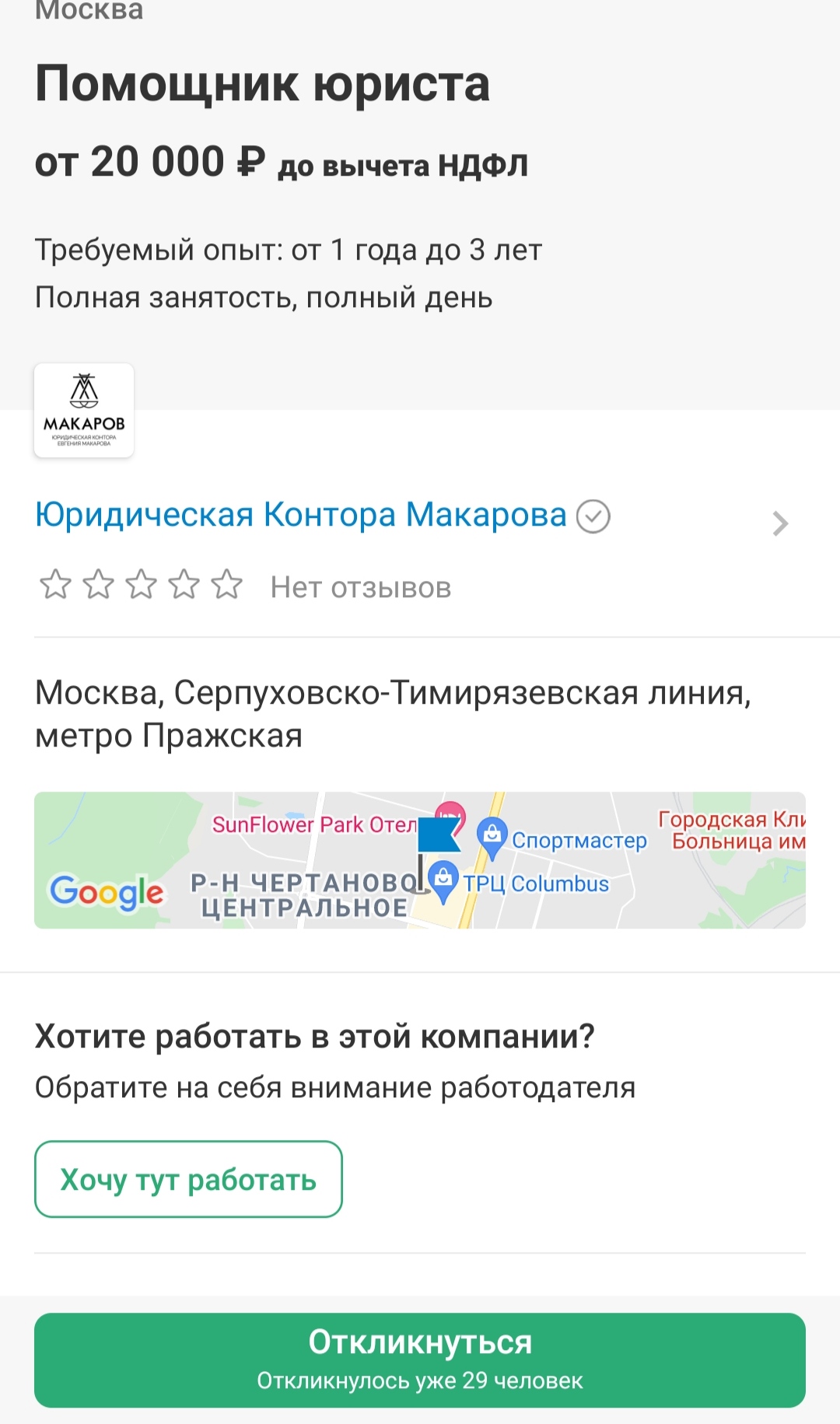Apply with the Откликнуться button
This screenshot has width=840, height=1424.
pyautogui.click(x=420, y=1359)
